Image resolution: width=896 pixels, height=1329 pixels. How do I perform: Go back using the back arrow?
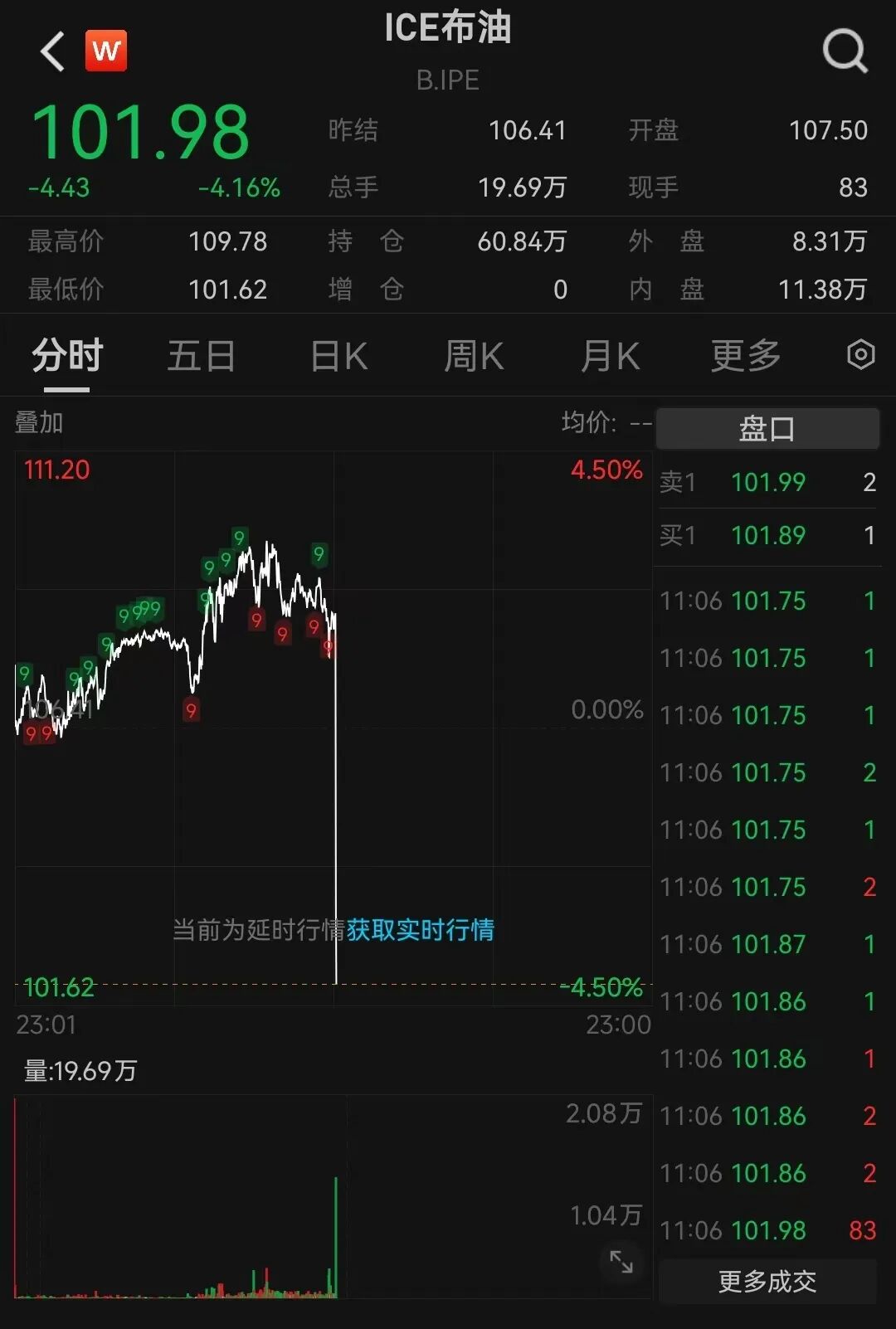pos(52,51)
